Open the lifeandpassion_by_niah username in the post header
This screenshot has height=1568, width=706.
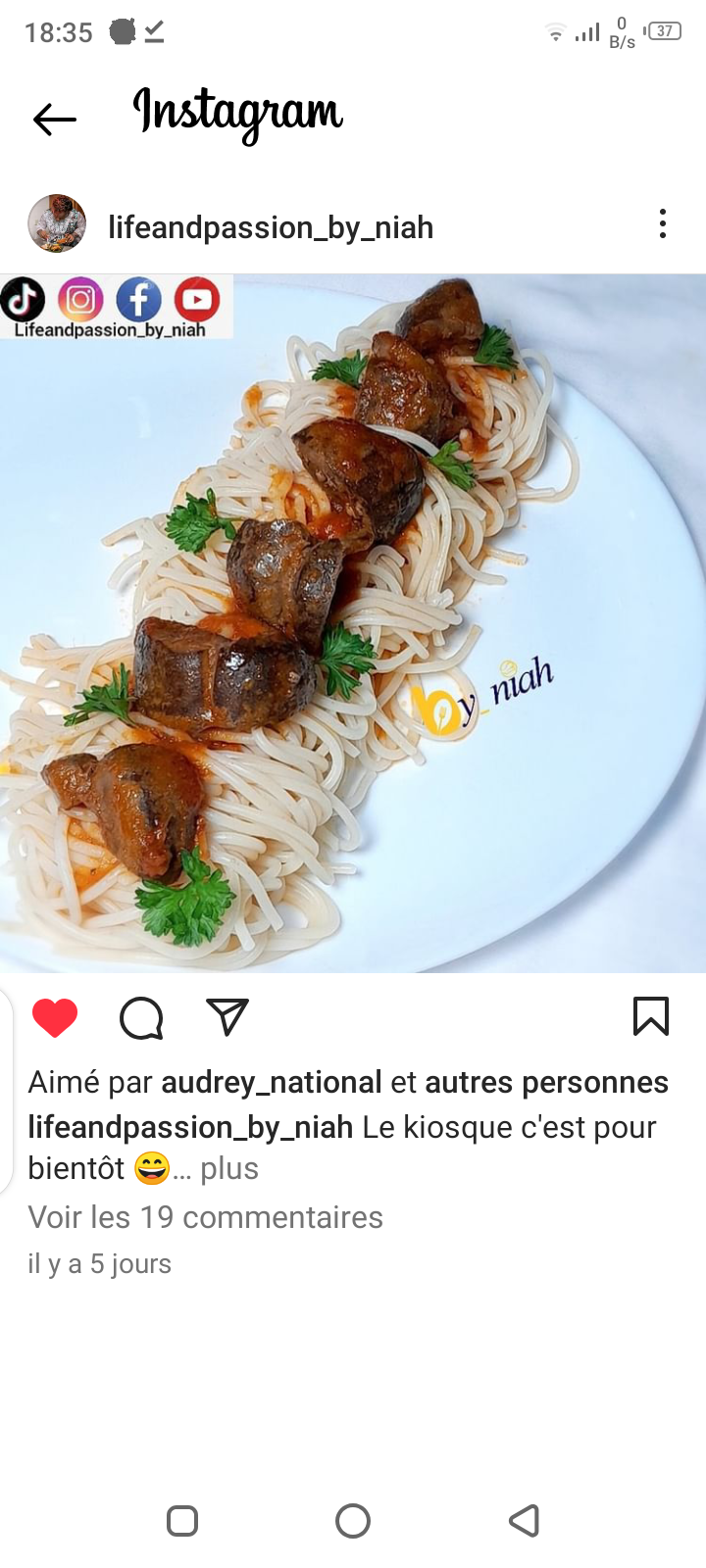271,227
